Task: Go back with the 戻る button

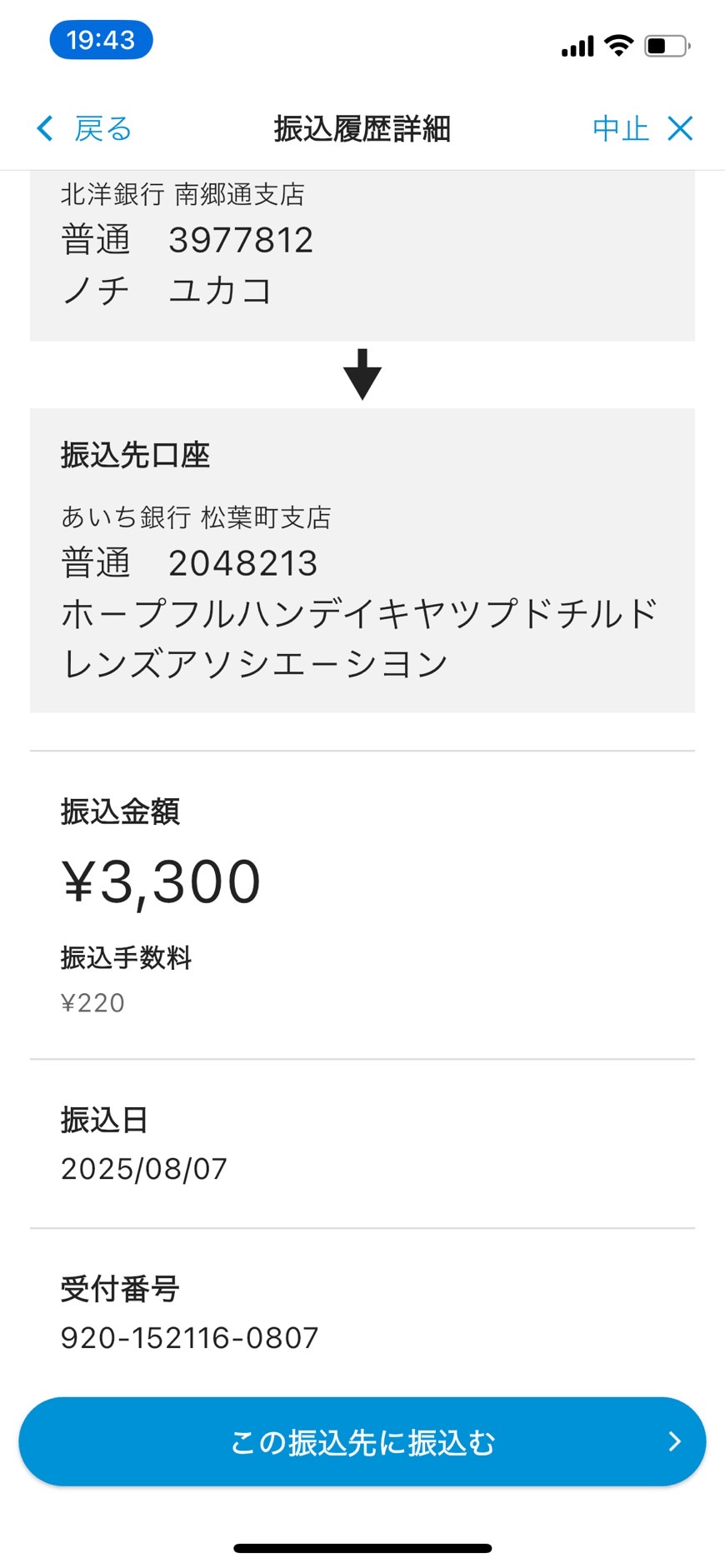Action: (84, 128)
